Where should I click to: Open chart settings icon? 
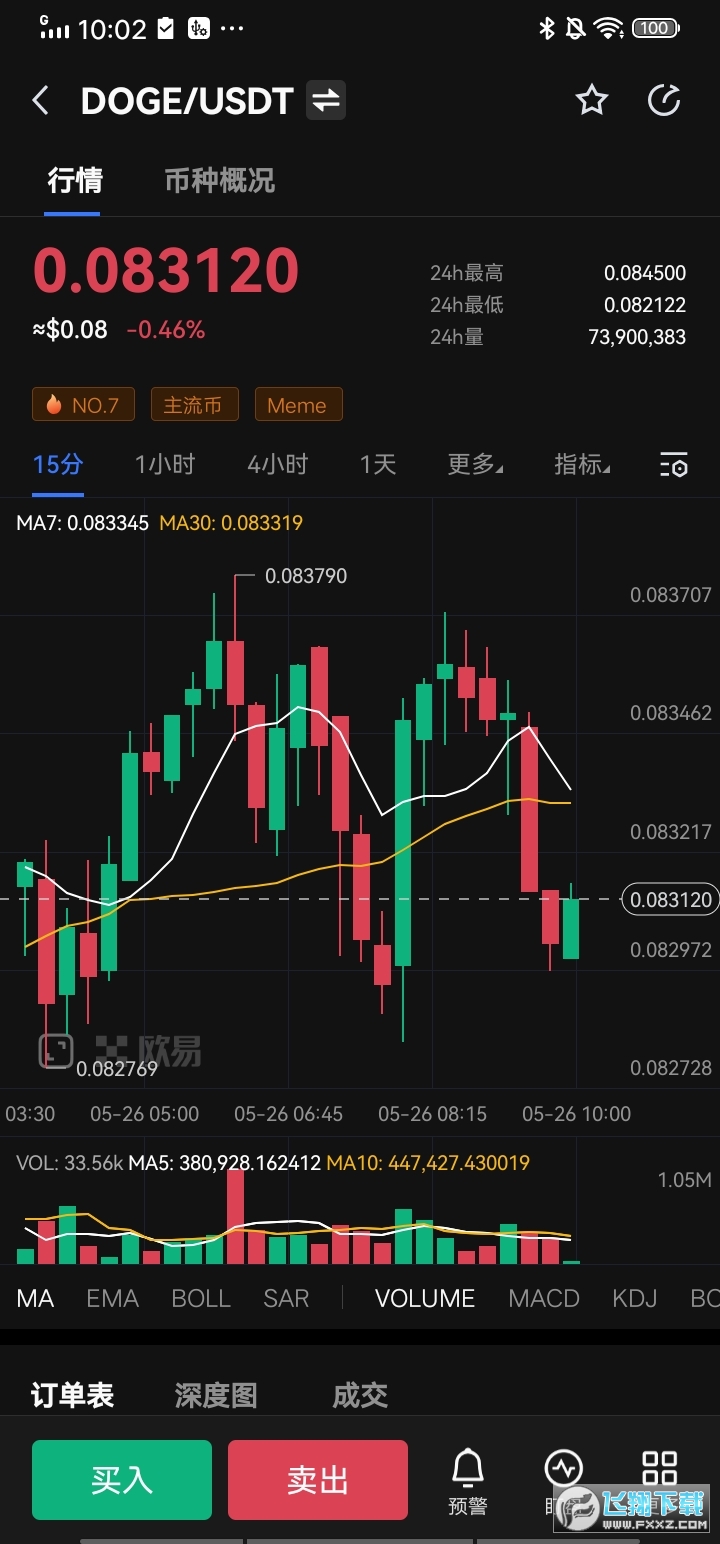674,465
